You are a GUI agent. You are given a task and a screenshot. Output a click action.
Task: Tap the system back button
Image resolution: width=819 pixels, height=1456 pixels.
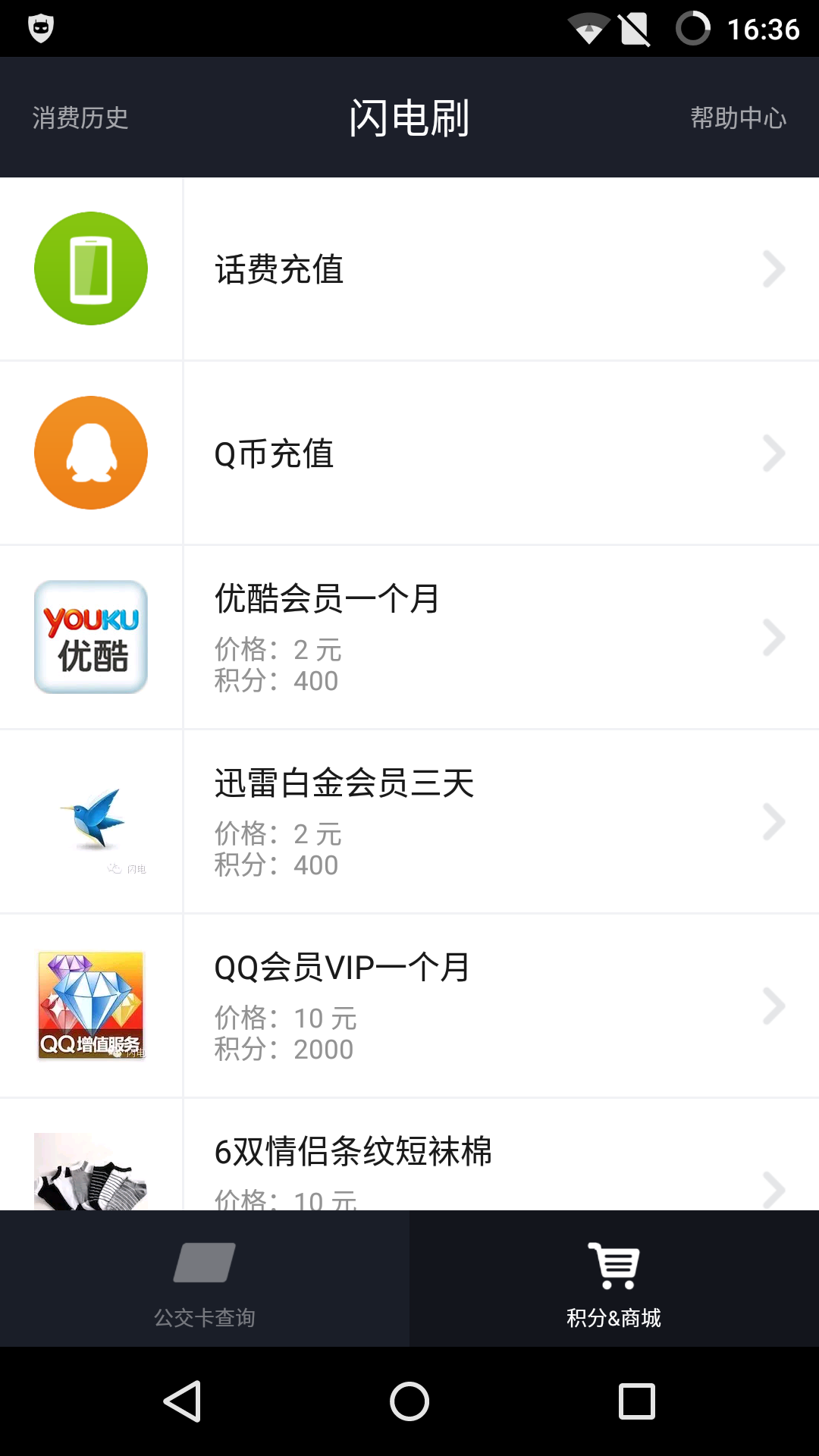click(x=182, y=1401)
